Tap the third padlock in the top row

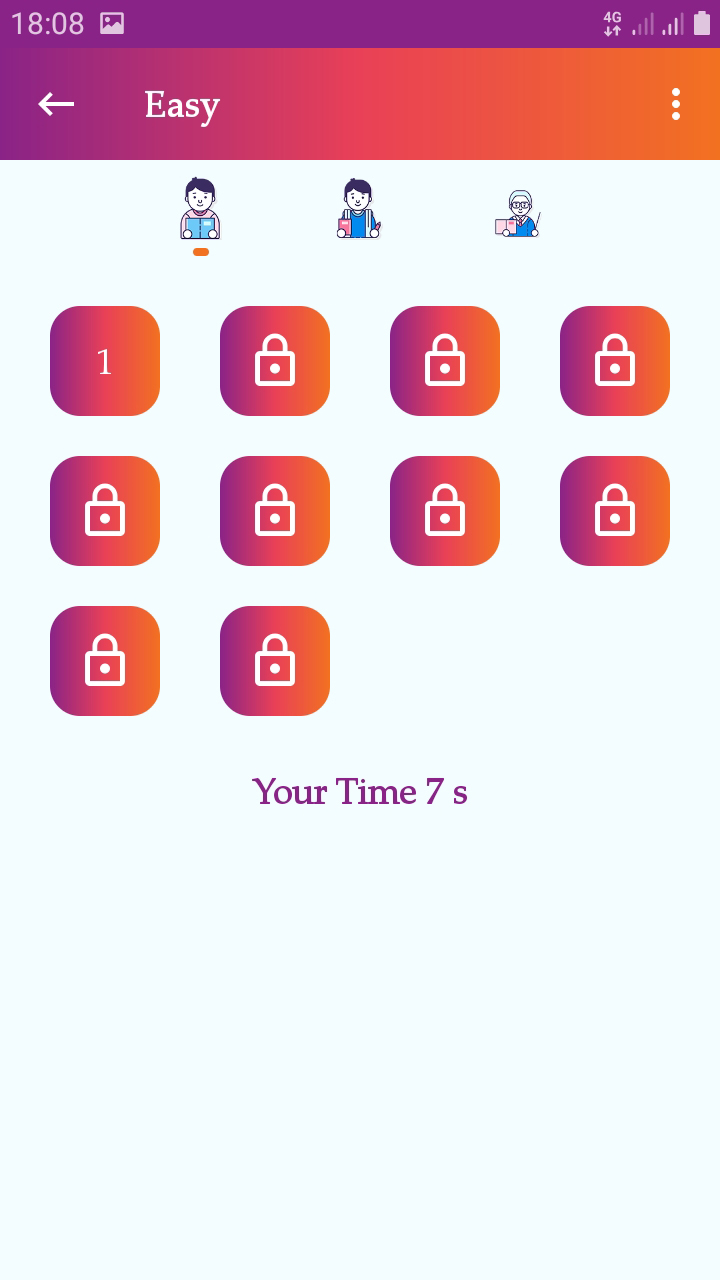click(x=445, y=360)
